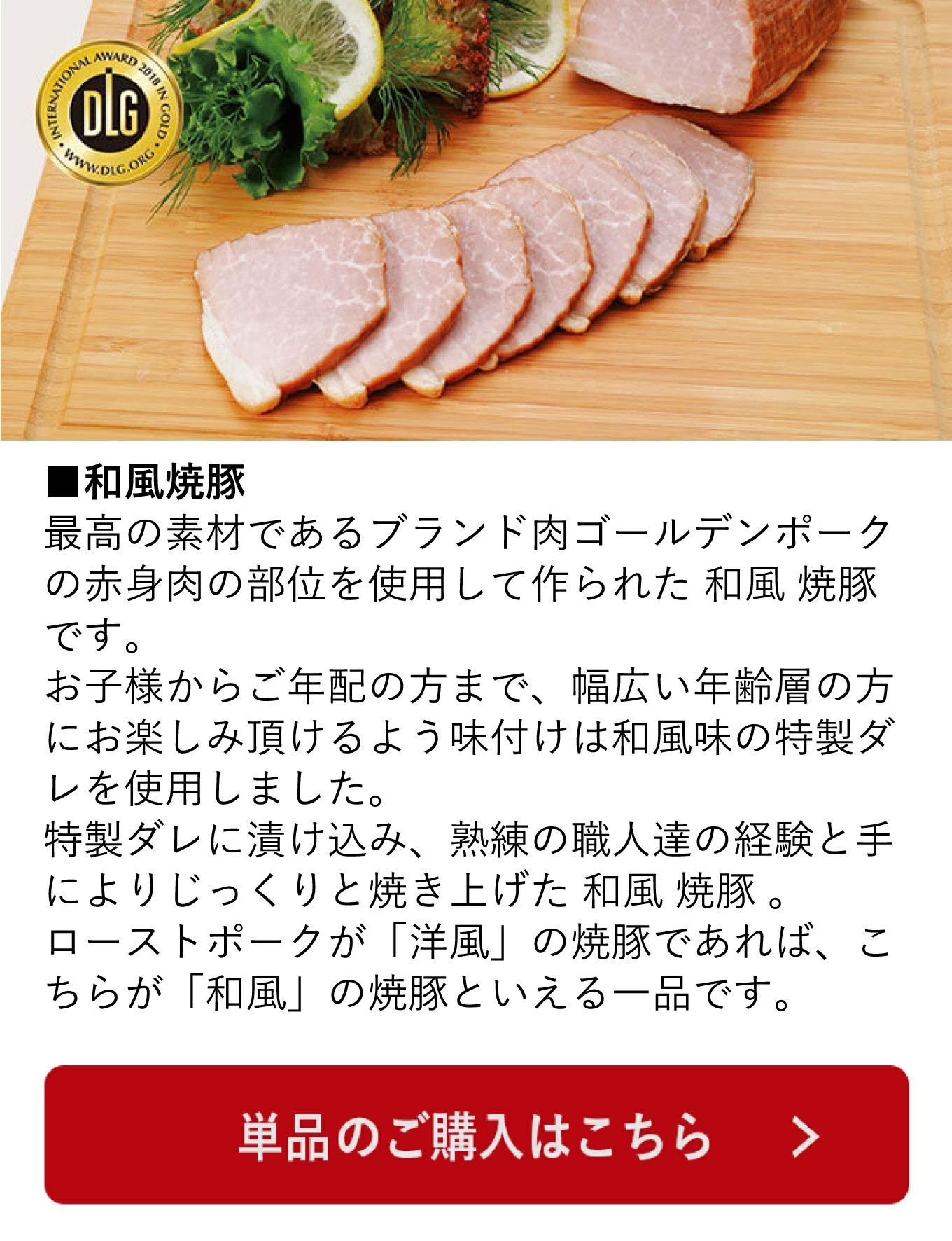This screenshot has width=952, height=1241.
Task: Click the black square mark before 和風焼豚
Action: (x=63, y=480)
